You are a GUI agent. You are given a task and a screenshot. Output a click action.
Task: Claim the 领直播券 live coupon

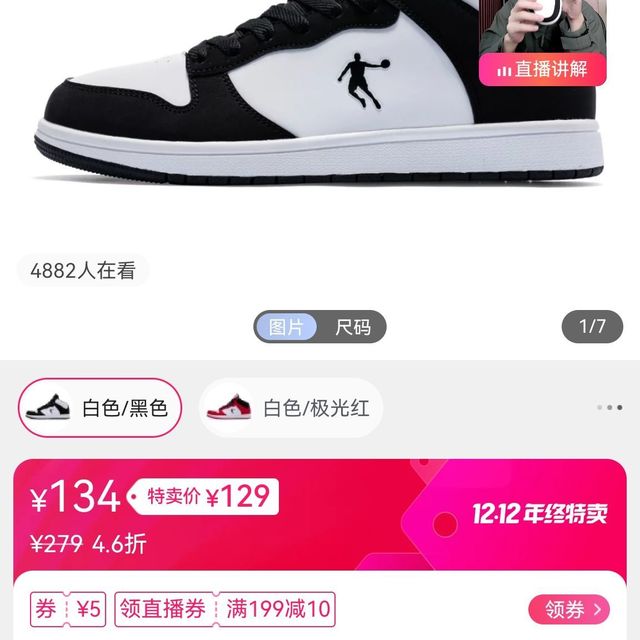tap(163, 609)
